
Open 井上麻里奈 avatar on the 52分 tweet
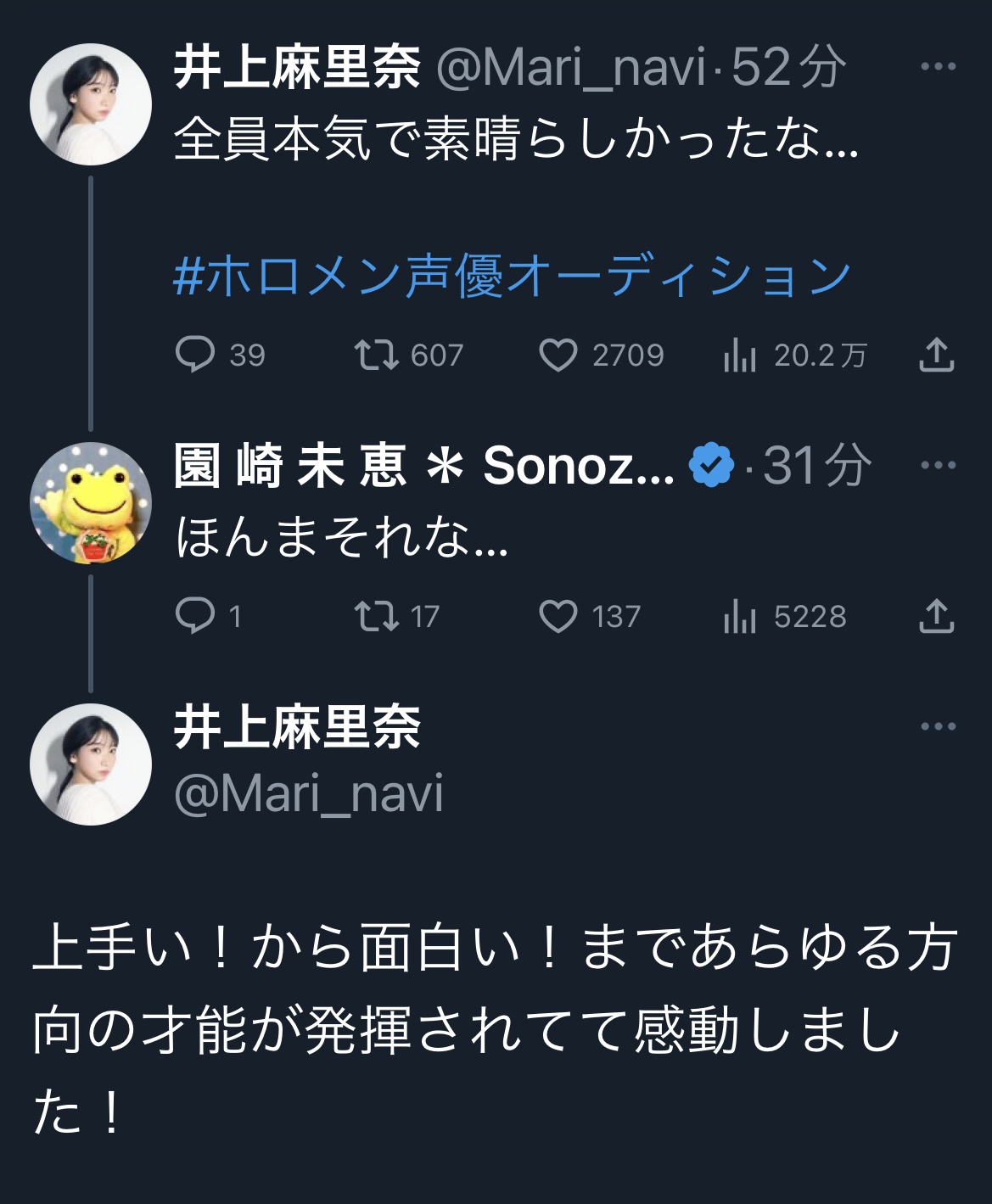coord(91,104)
